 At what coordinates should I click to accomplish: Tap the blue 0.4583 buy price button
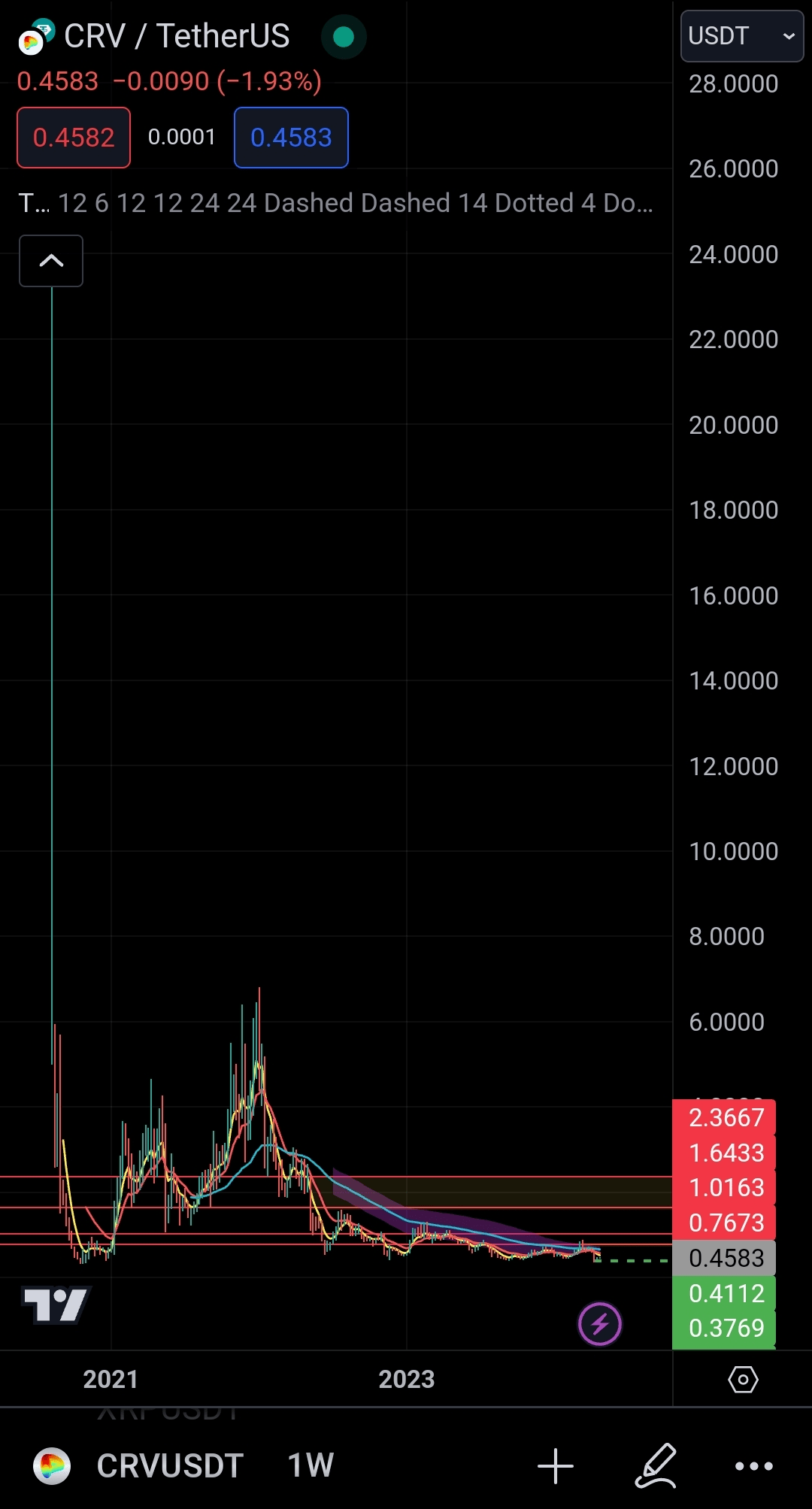[291, 138]
